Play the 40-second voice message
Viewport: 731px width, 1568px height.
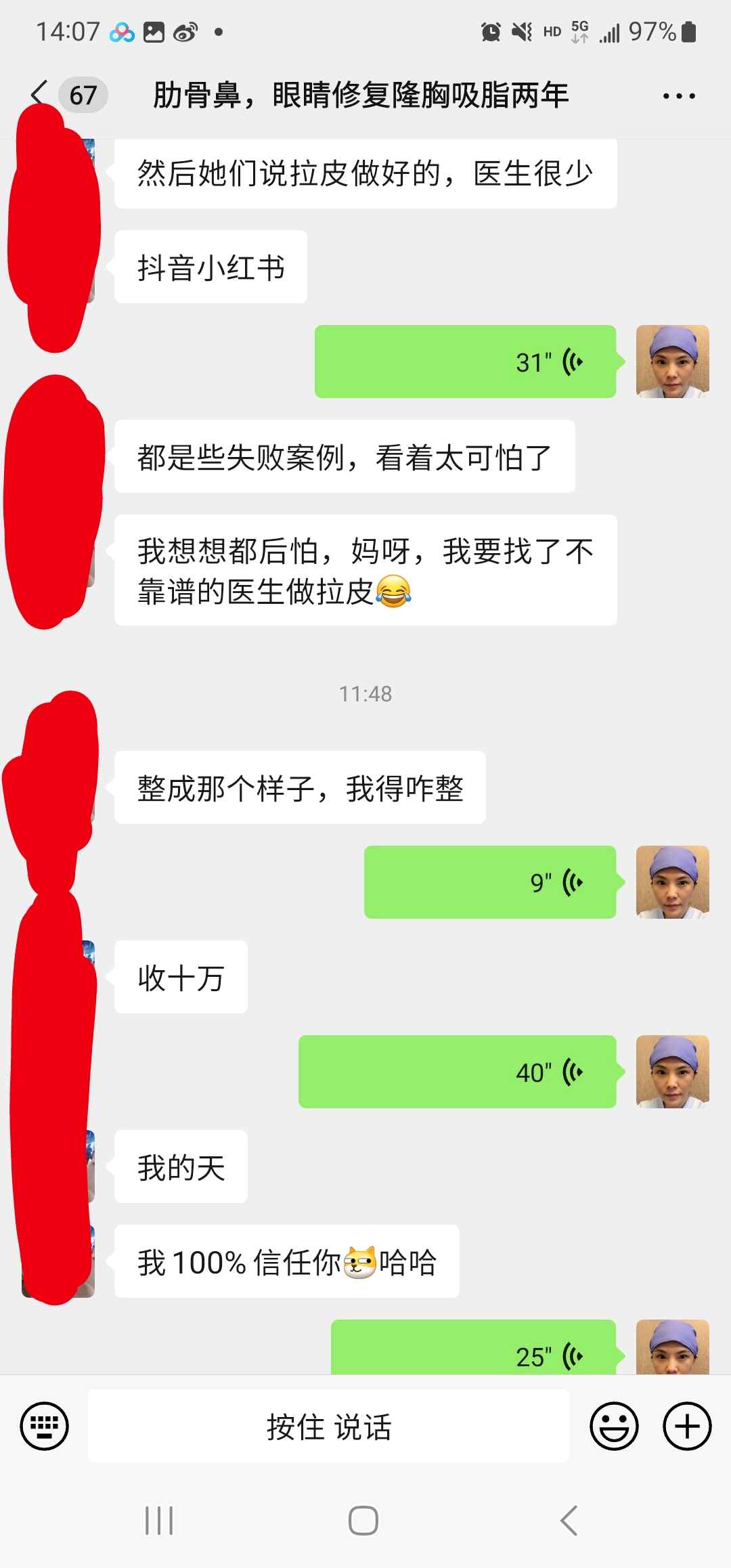point(458,1072)
